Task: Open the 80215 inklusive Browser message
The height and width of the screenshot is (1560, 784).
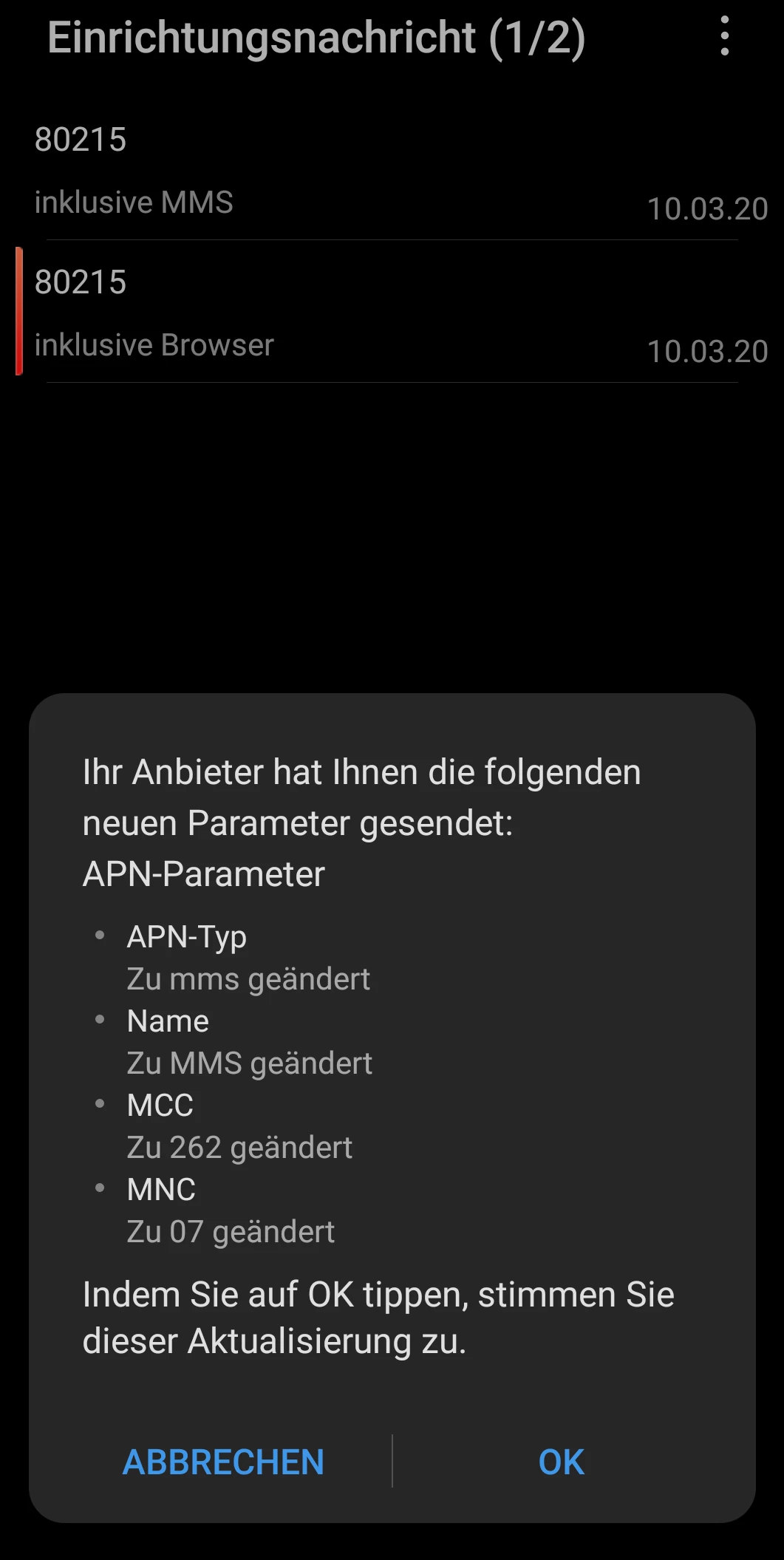Action: (392, 313)
